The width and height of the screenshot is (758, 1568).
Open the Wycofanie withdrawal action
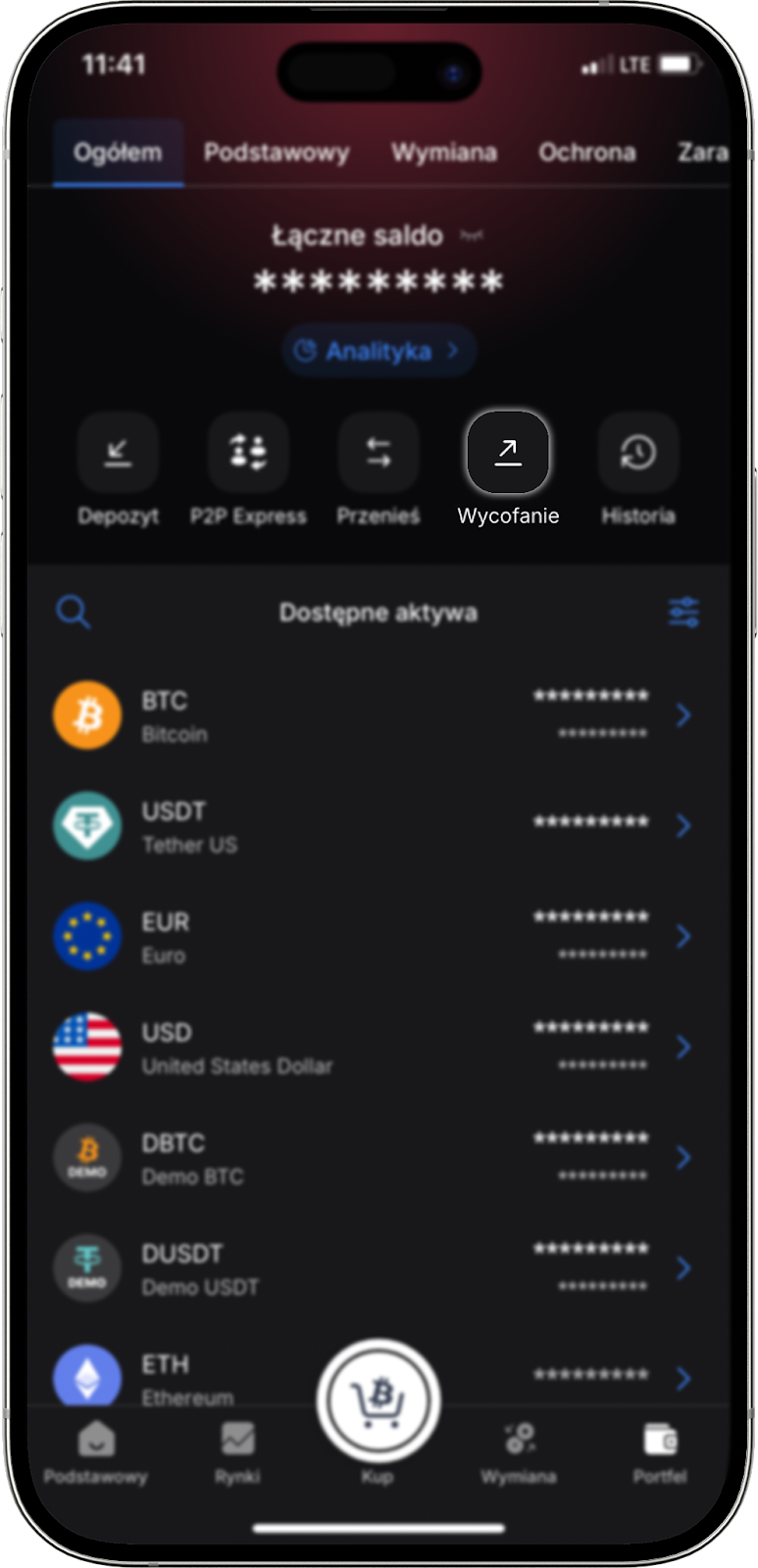[507, 453]
